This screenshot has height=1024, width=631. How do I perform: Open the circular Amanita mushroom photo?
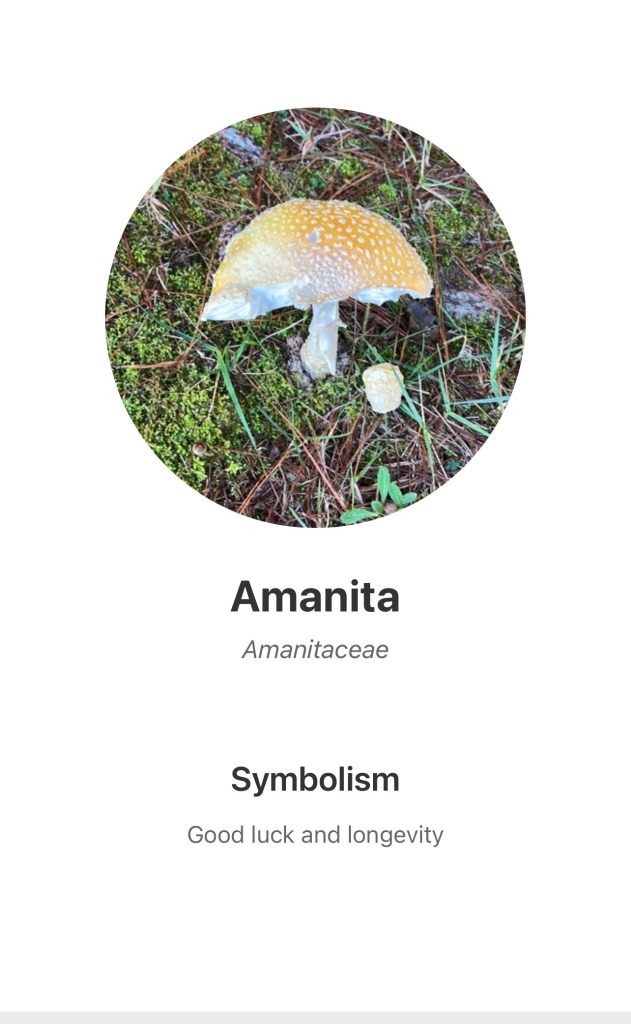(315, 317)
